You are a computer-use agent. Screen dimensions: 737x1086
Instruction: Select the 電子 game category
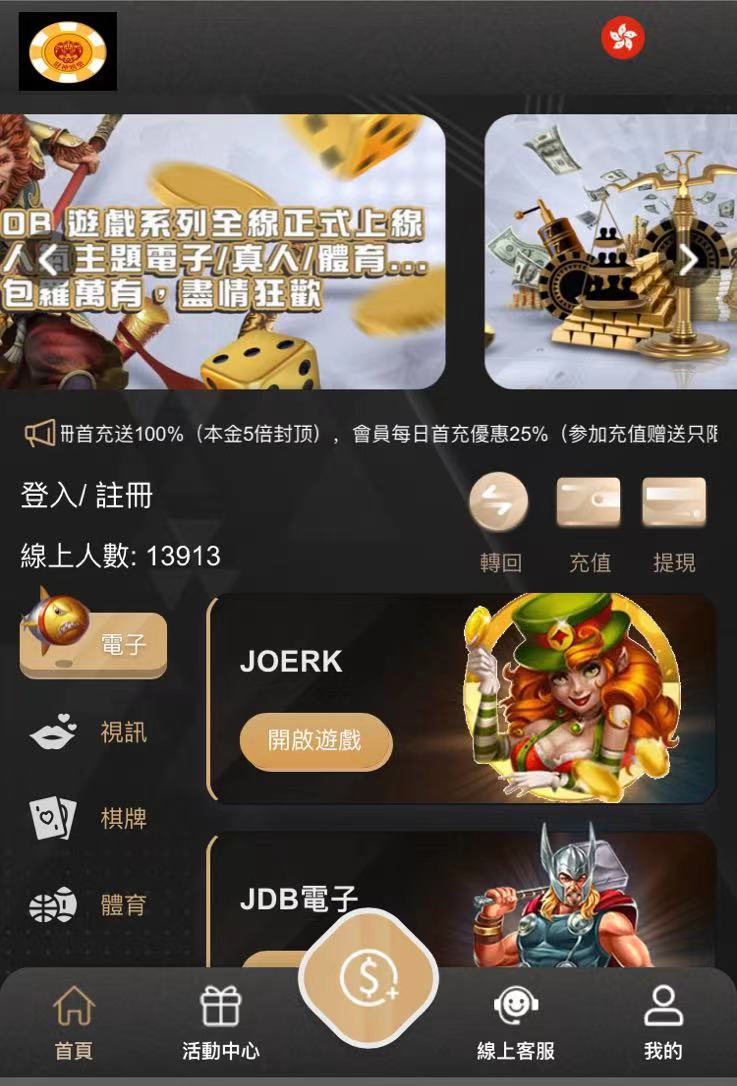pyautogui.click(x=94, y=645)
